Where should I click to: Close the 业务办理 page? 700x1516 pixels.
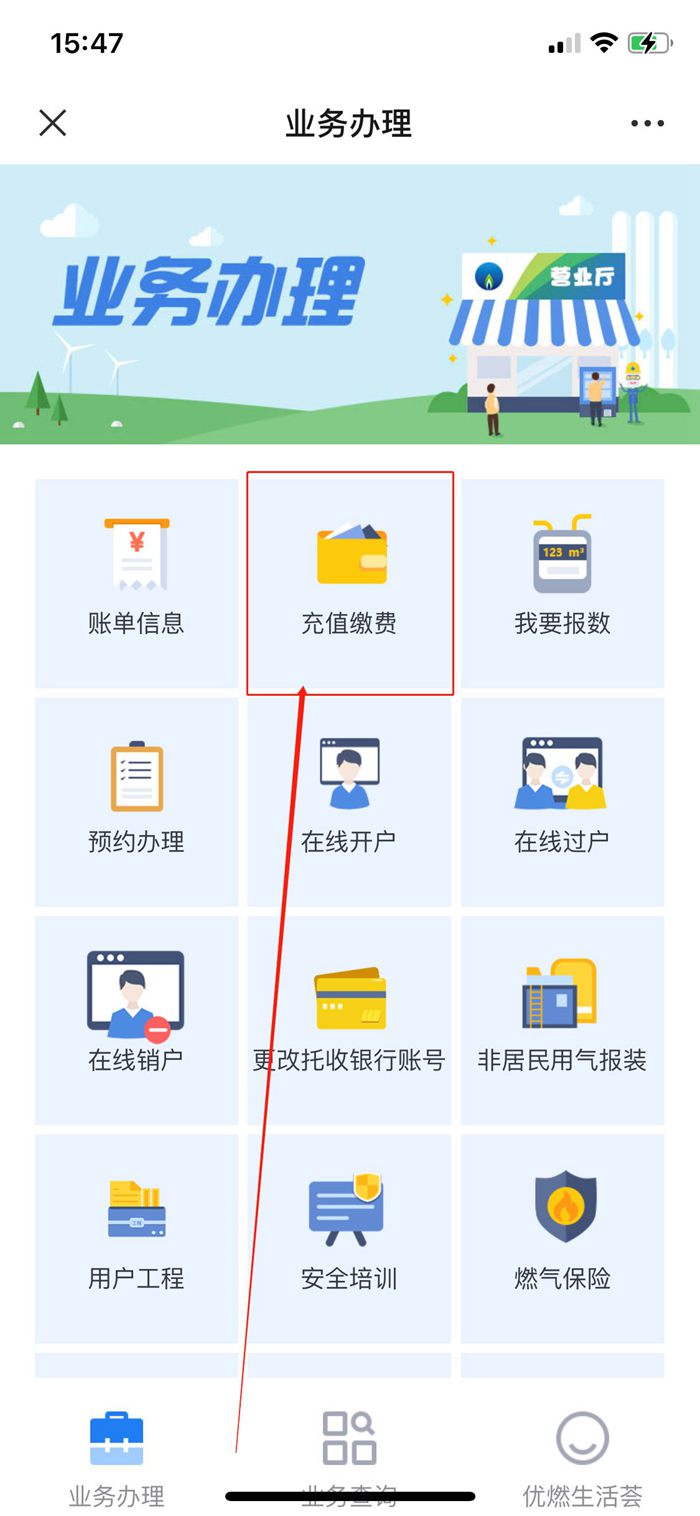coord(52,123)
